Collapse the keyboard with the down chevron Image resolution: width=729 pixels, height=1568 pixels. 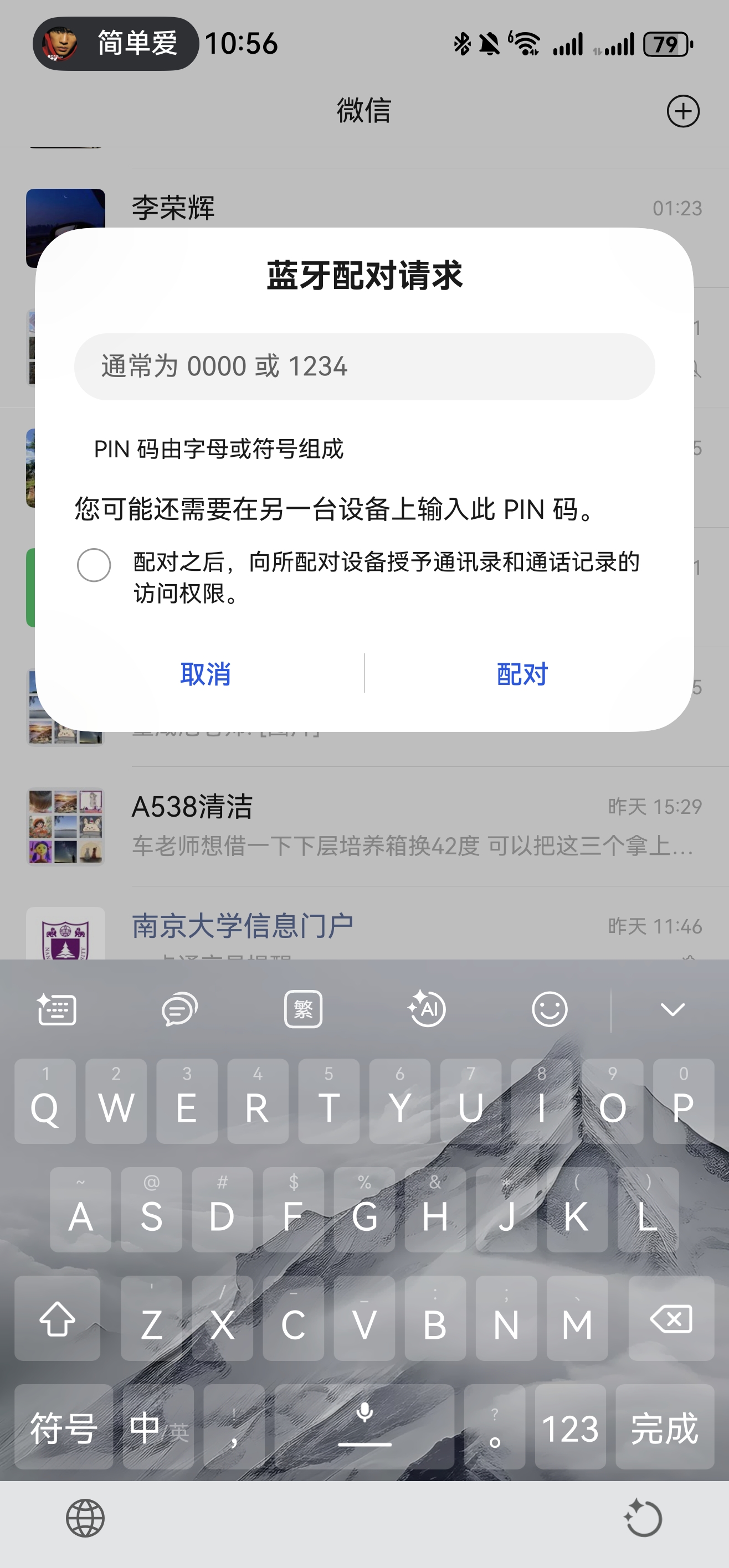click(672, 1010)
